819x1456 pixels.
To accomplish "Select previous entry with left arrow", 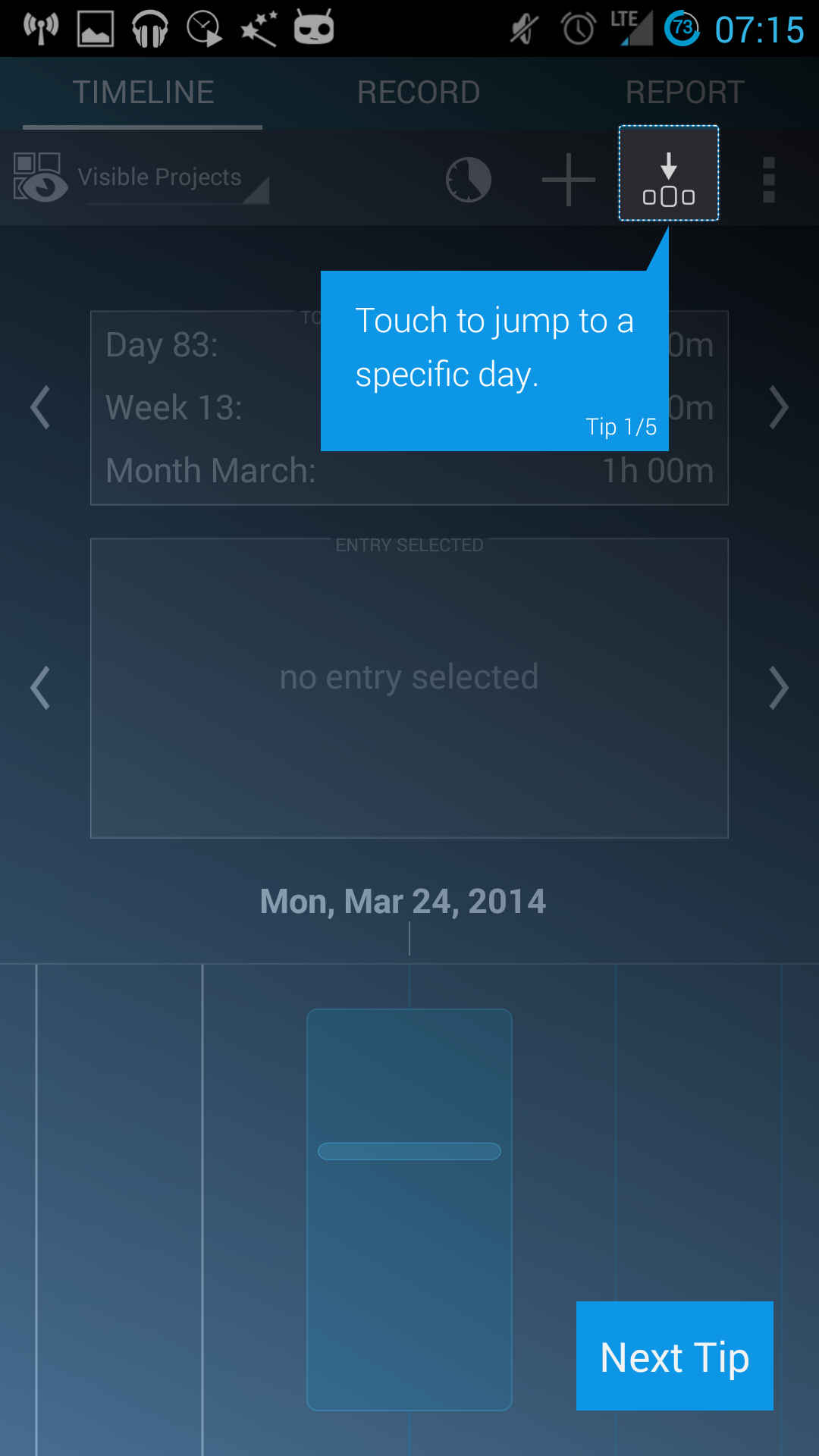I will point(40,688).
